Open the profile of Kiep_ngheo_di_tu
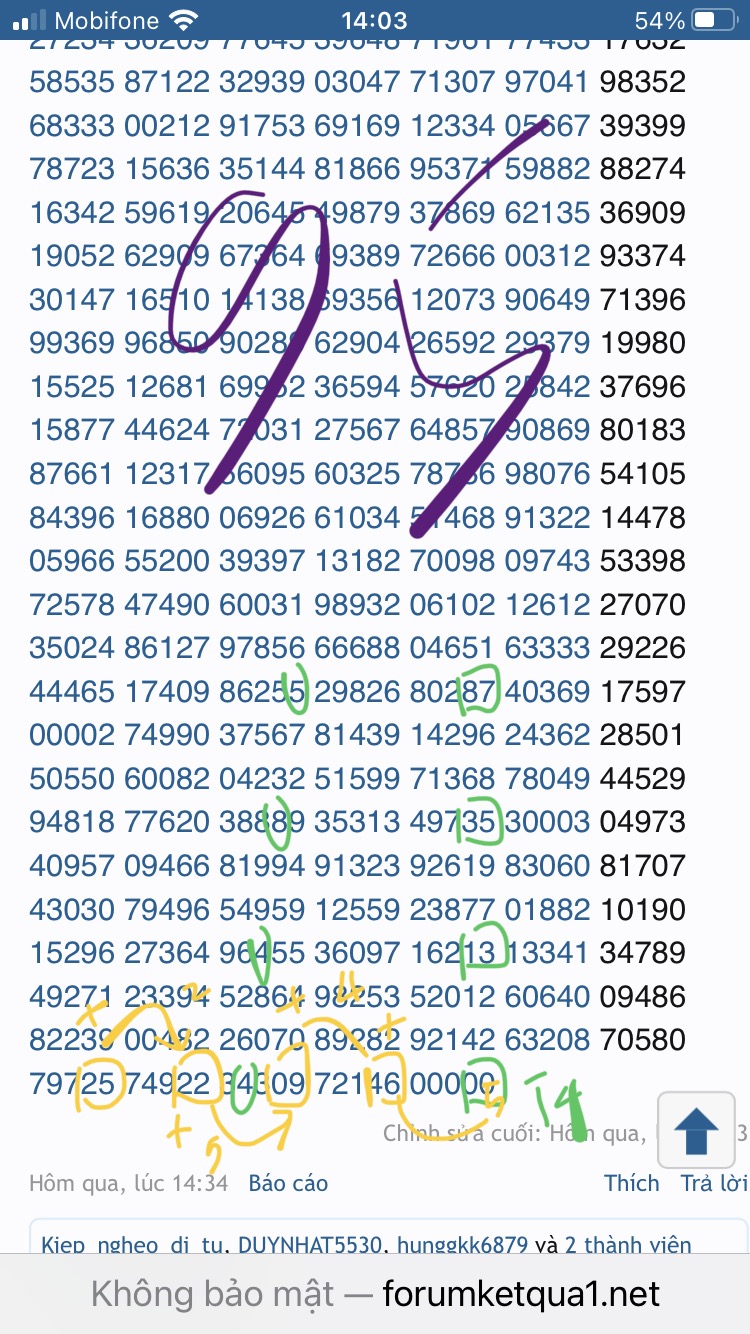The height and width of the screenshot is (1334, 750). 135,1245
